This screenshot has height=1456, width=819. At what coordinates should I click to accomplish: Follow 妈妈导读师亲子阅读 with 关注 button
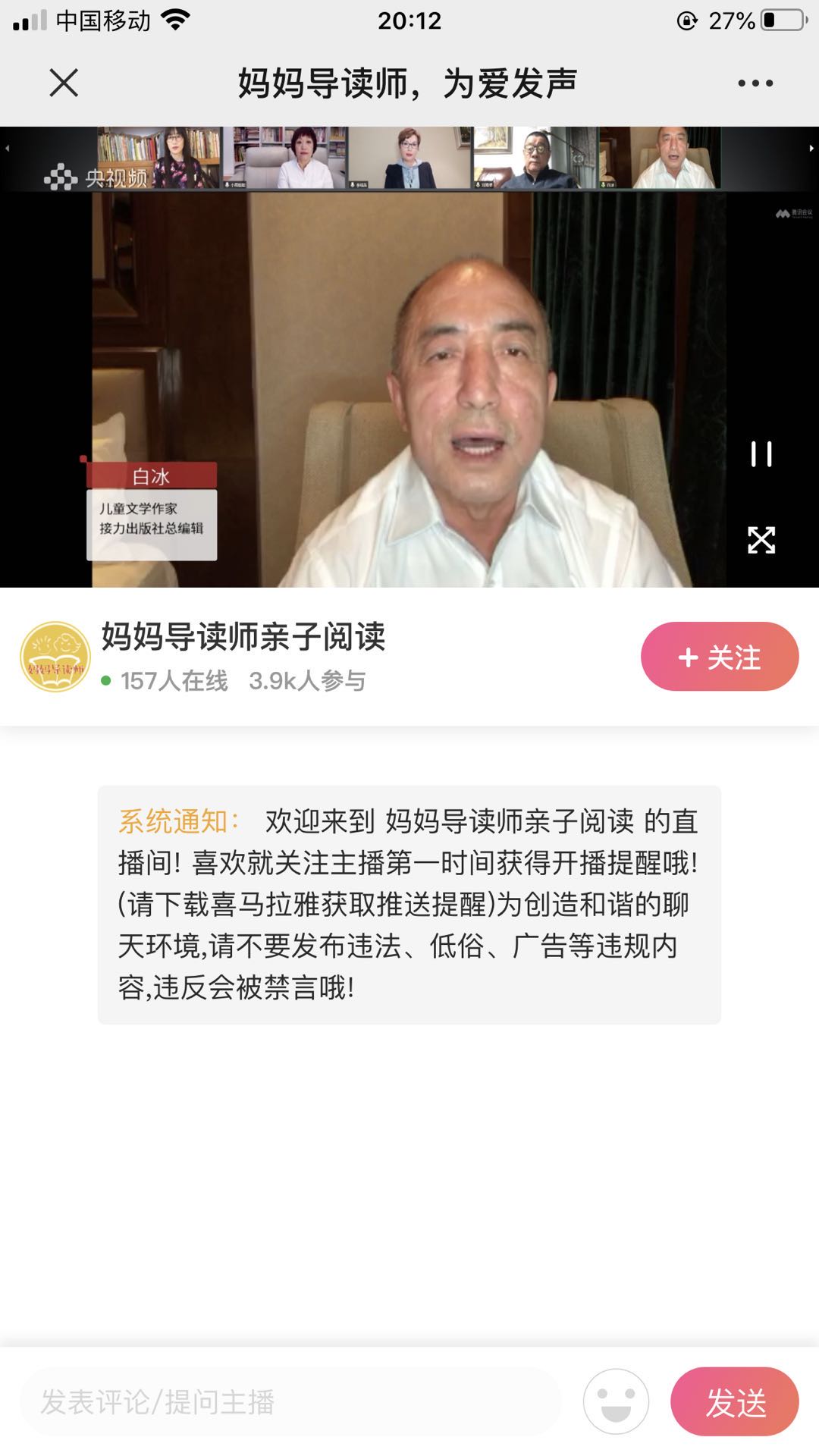click(x=719, y=657)
